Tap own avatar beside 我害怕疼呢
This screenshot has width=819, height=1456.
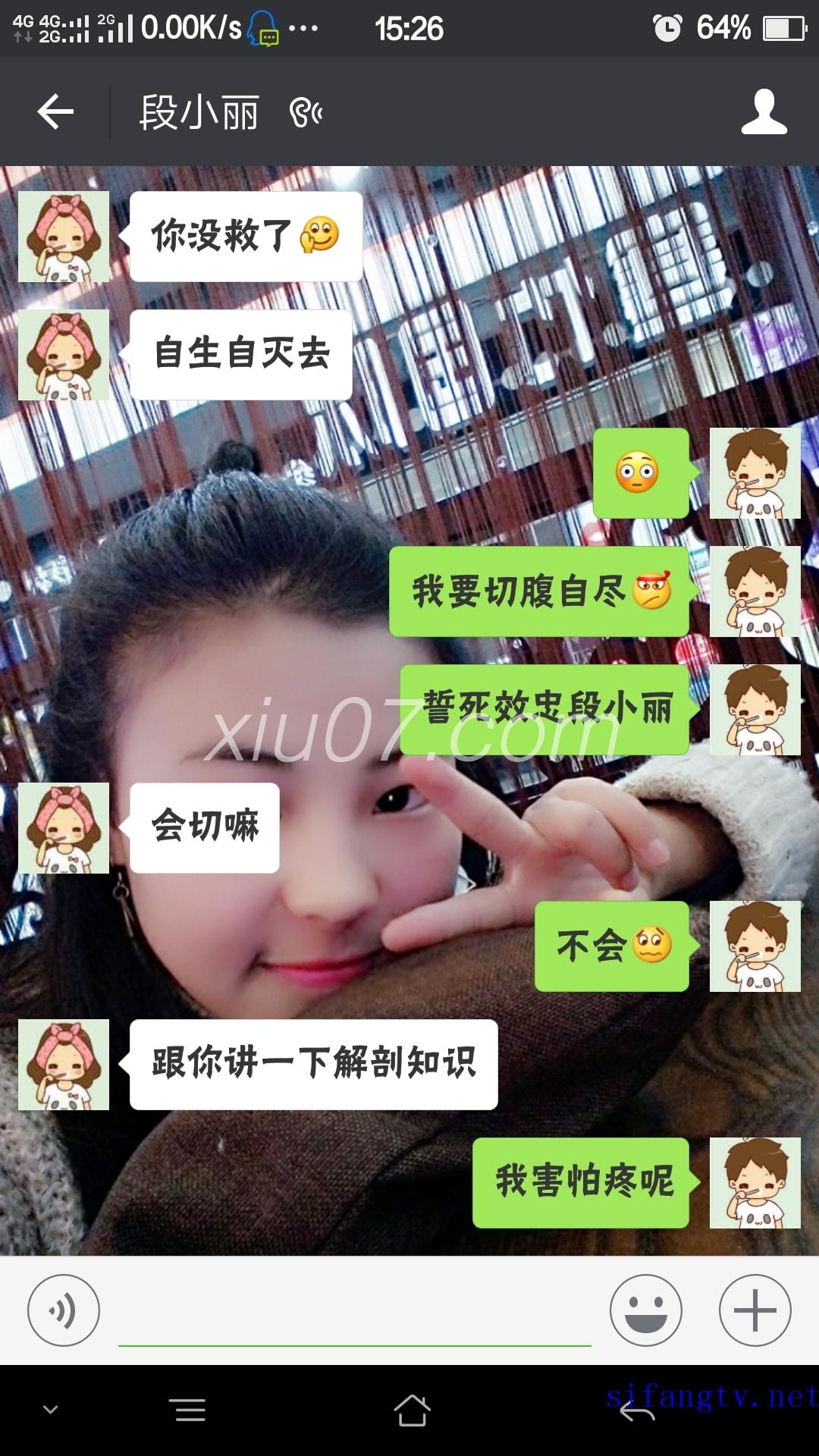(x=755, y=1183)
